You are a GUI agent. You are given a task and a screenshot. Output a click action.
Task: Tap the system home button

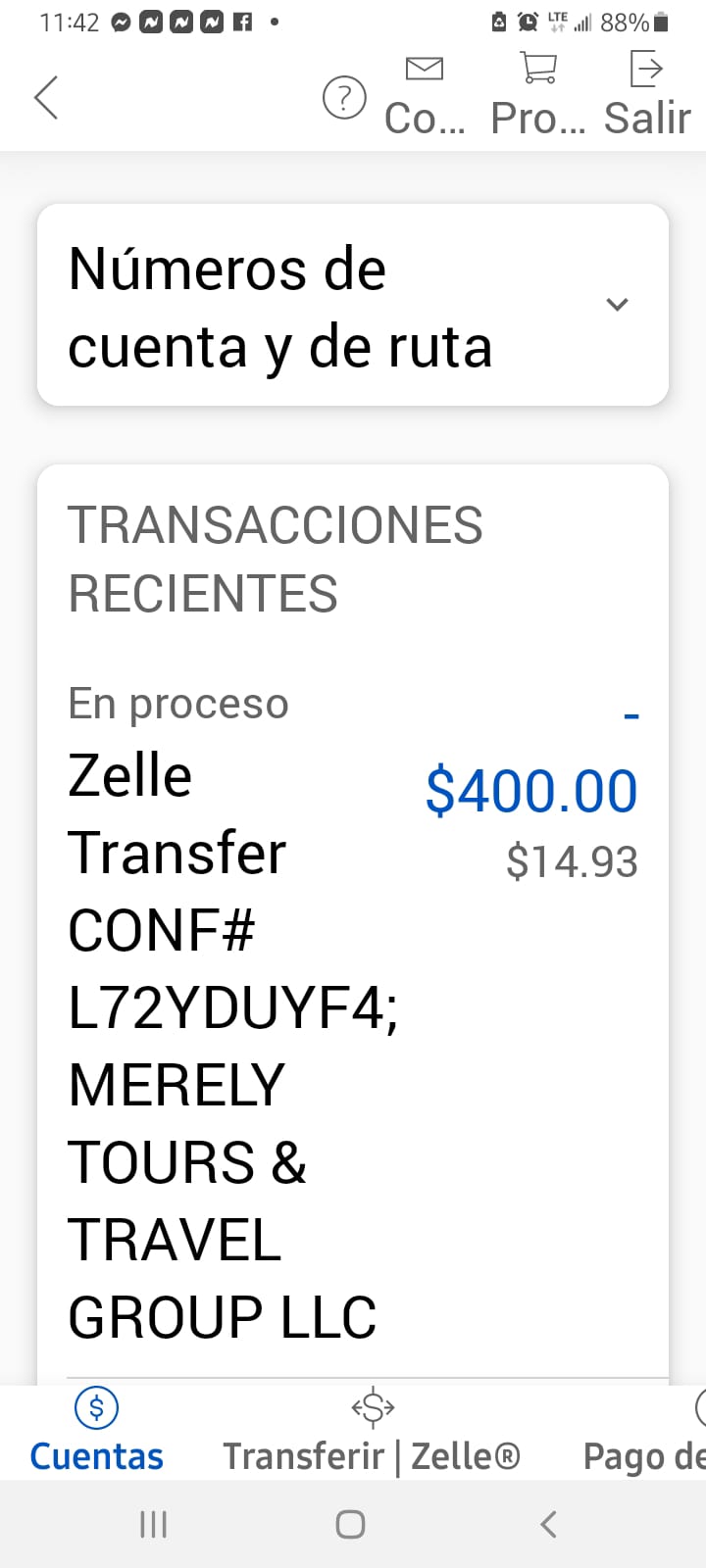[350, 1524]
